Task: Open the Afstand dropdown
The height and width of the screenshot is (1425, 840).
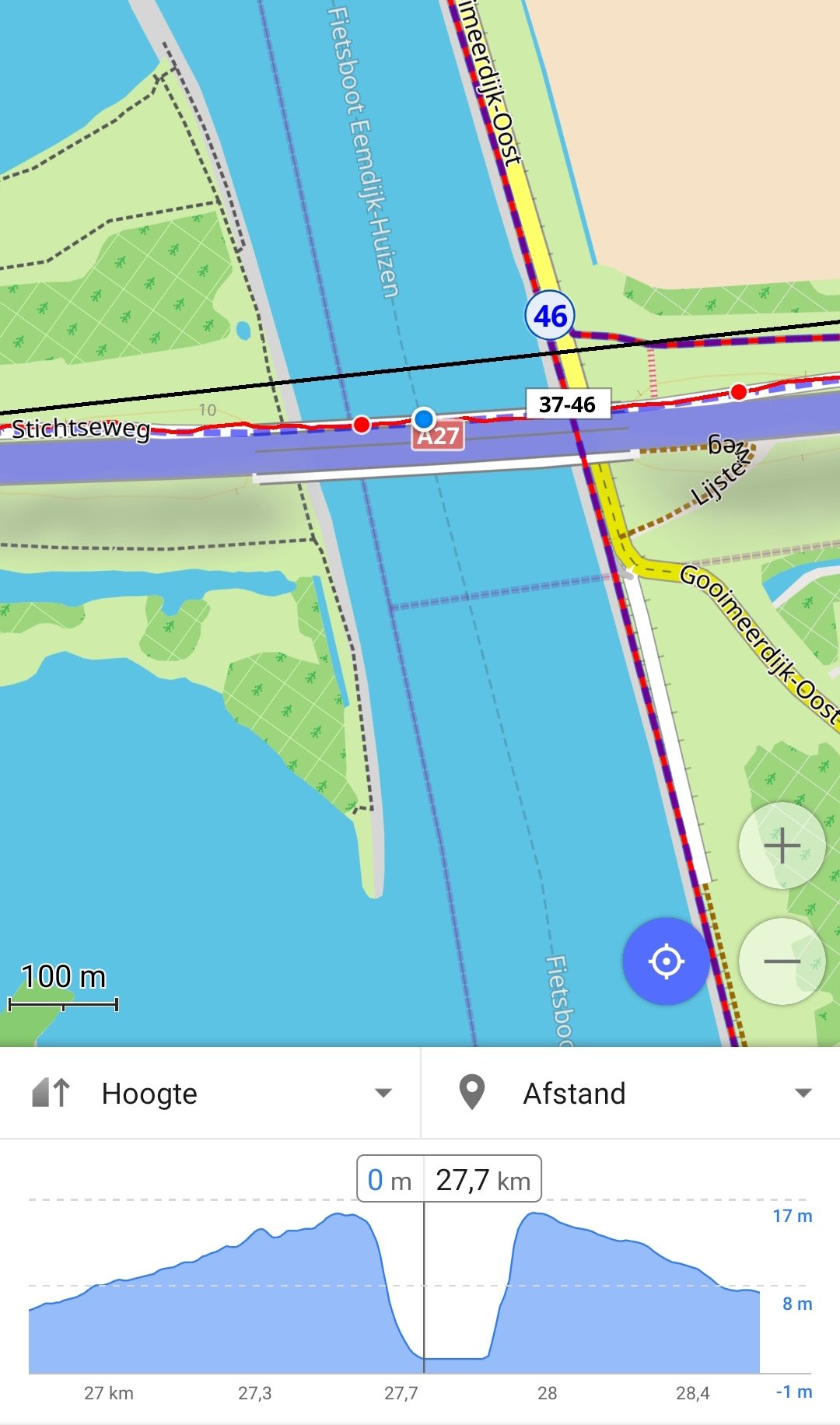Action: click(x=630, y=1093)
